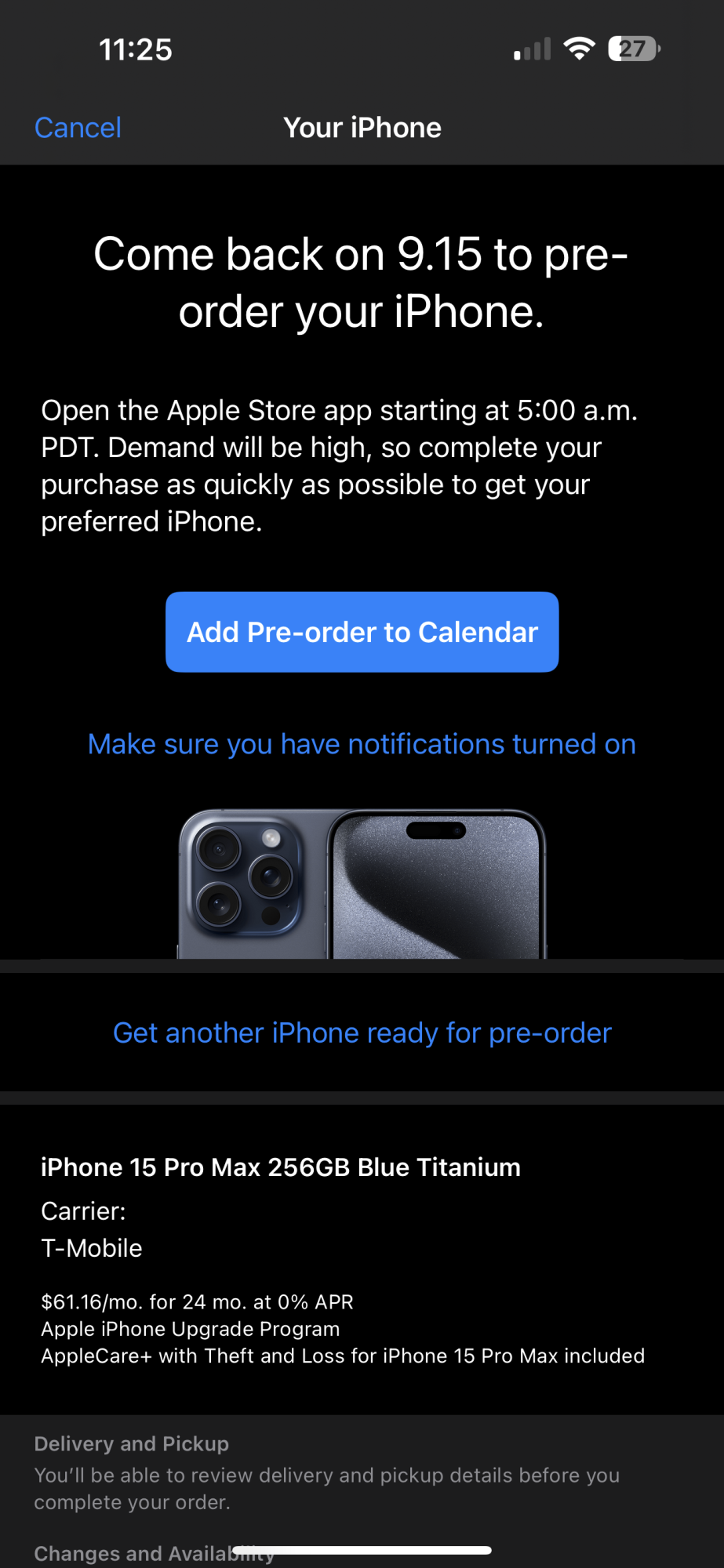Add Pre-order to Calendar
The width and height of the screenshot is (724, 1568).
[x=362, y=632]
